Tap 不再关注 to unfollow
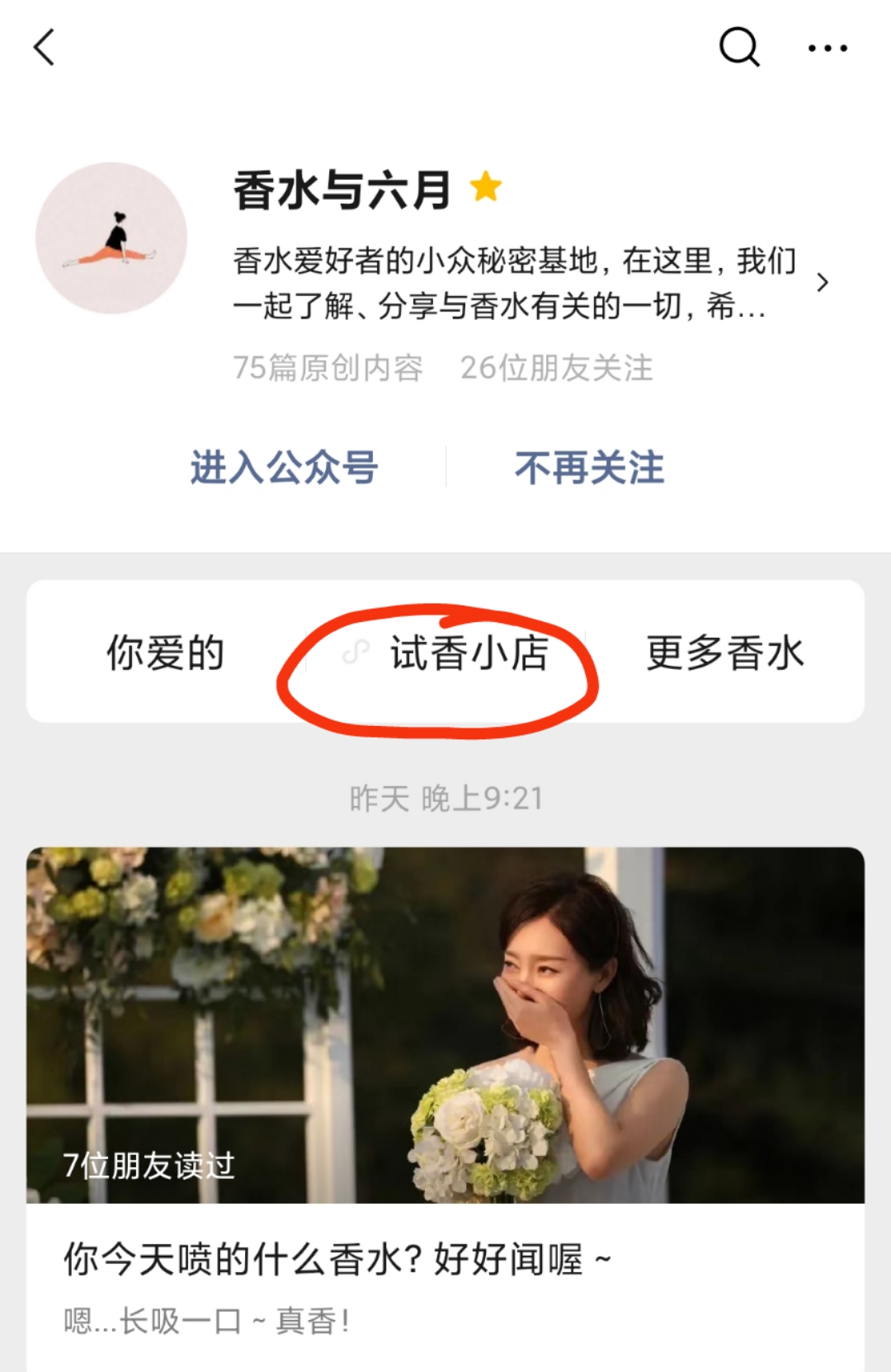 tap(589, 468)
